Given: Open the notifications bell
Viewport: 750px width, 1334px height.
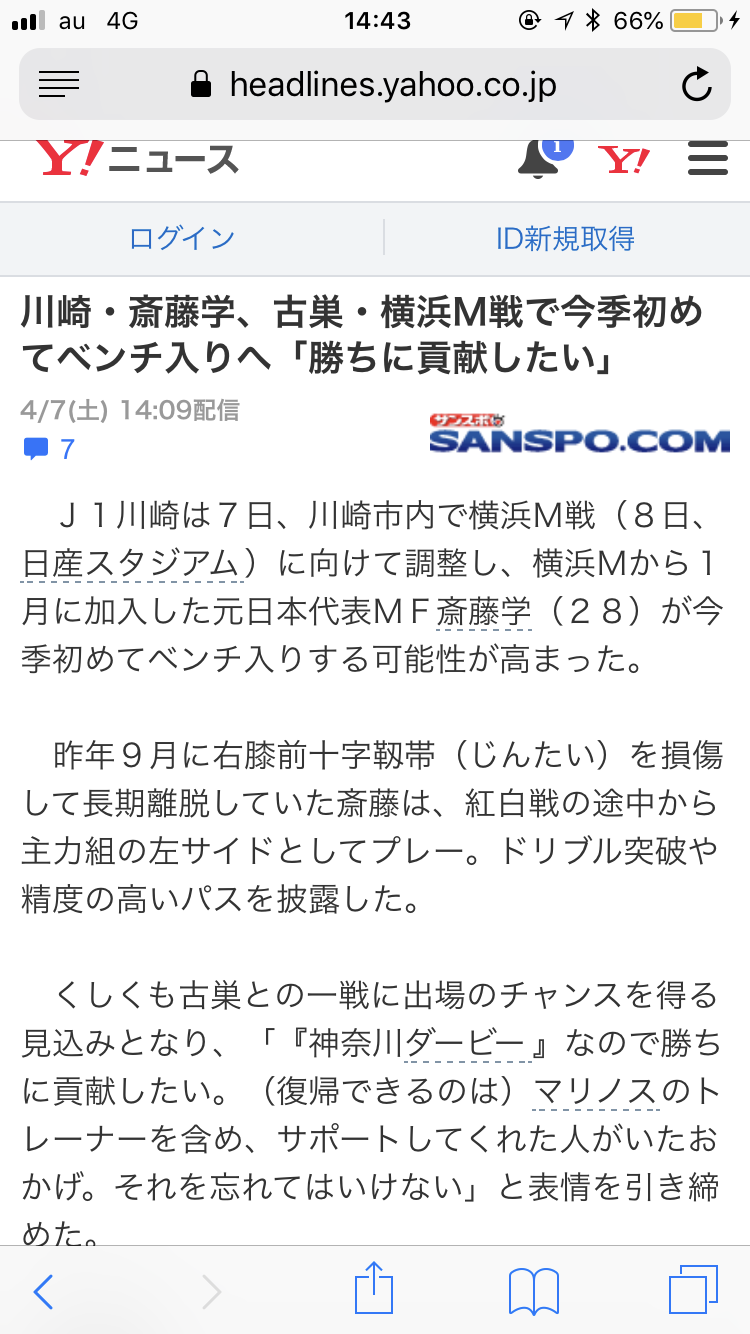Looking at the screenshot, I should click(x=541, y=158).
